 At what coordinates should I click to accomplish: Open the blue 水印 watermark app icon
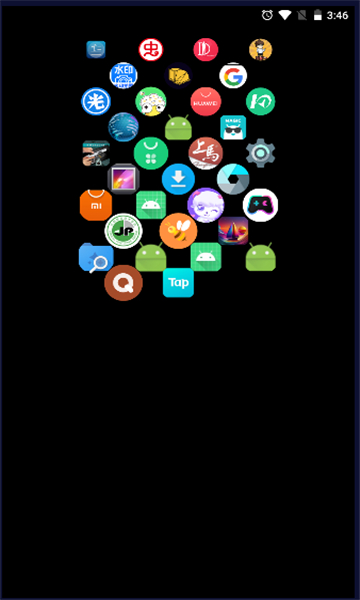124,75
